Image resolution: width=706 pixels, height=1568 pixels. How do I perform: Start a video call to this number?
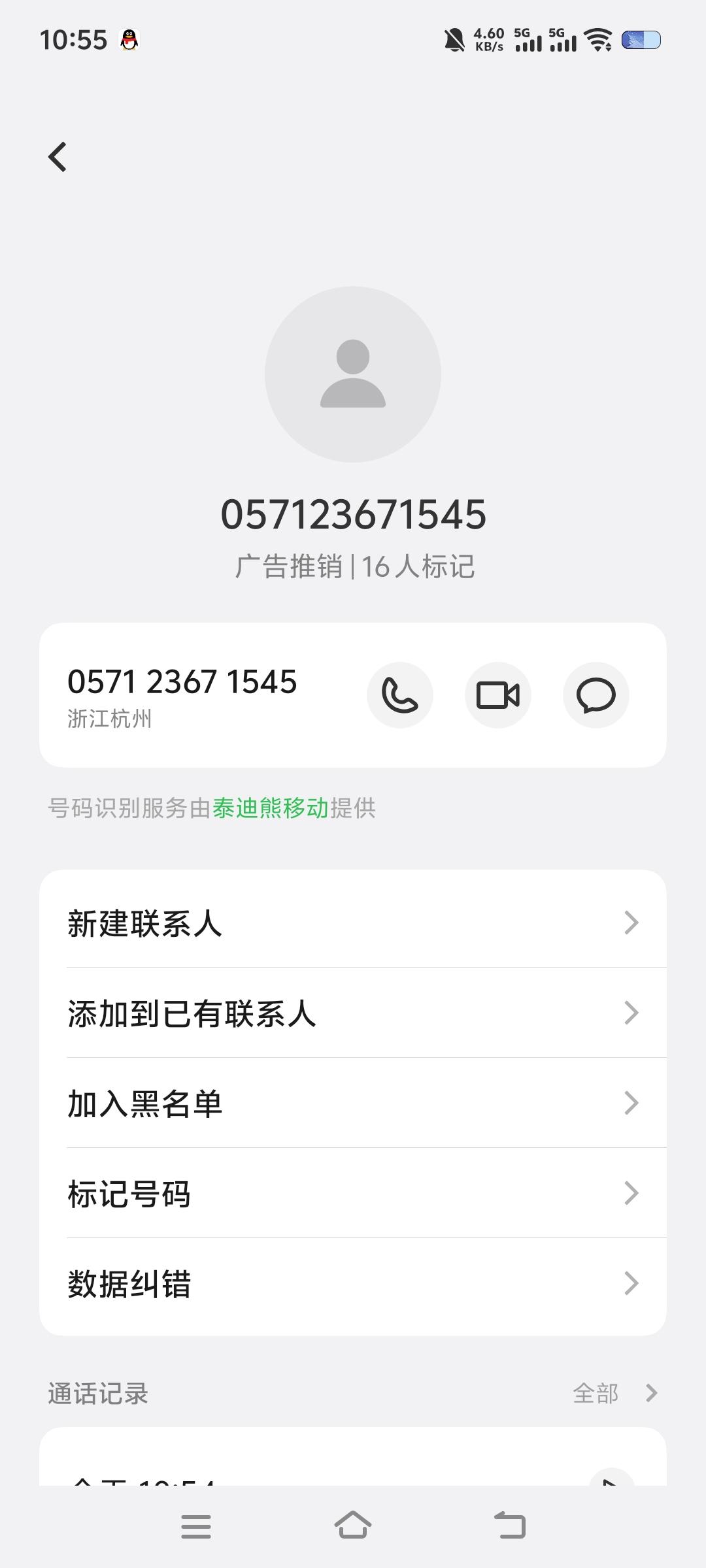(x=497, y=695)
